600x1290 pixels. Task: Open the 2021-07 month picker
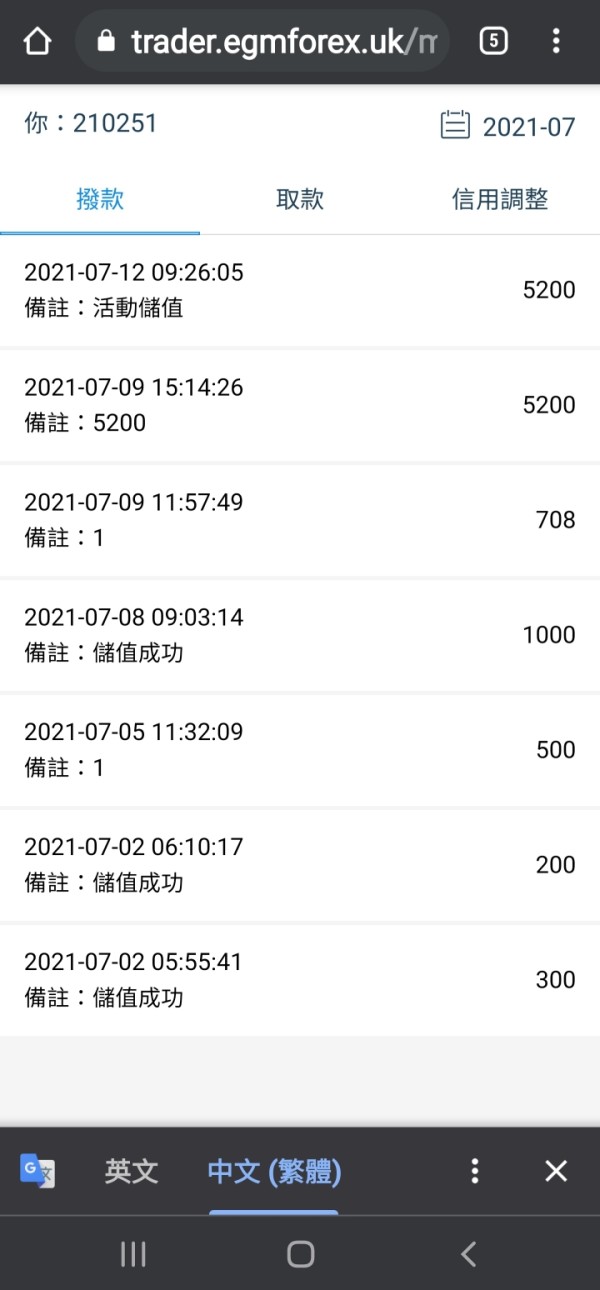(509, 126)
